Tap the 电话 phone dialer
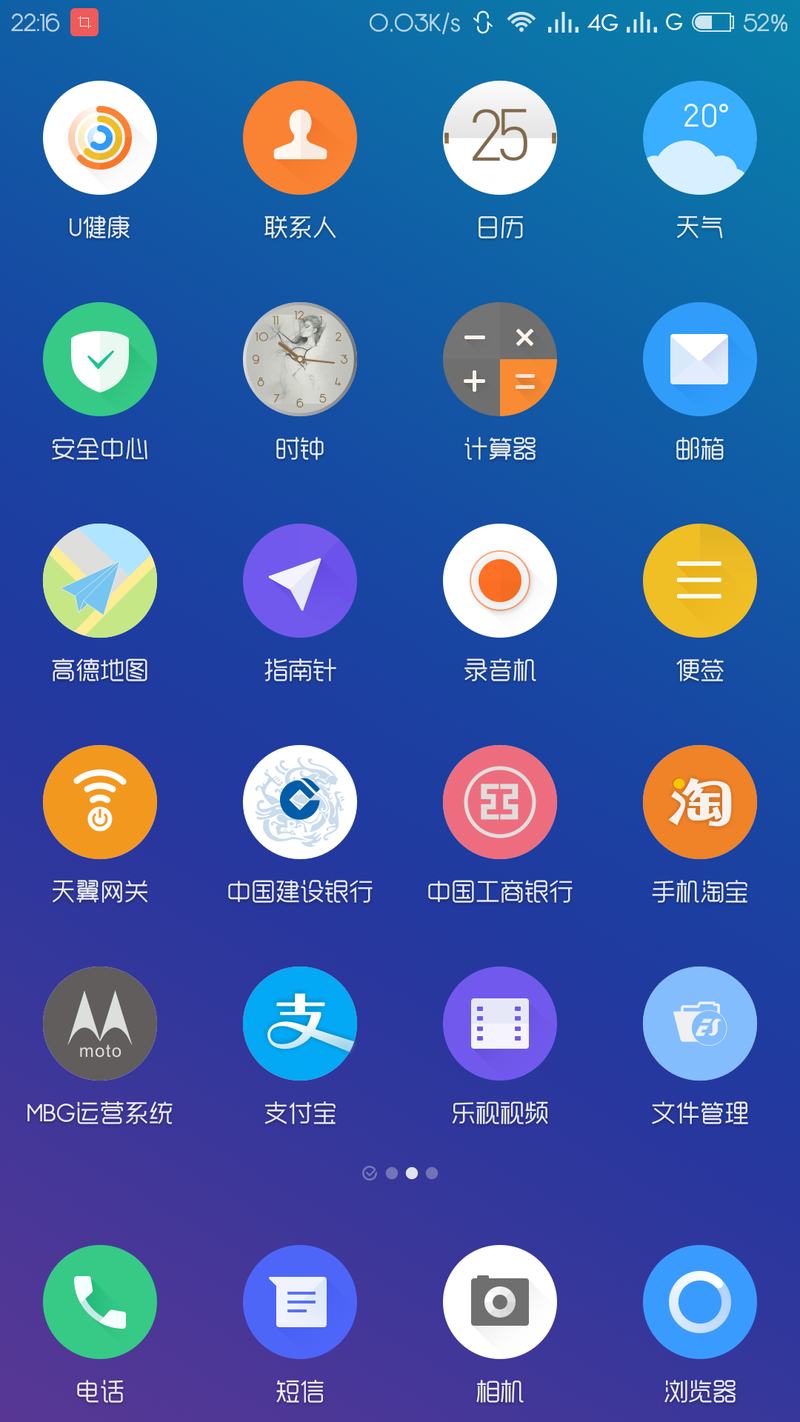Viewport: 800px width, 1422px height. tap(100, 1302)
